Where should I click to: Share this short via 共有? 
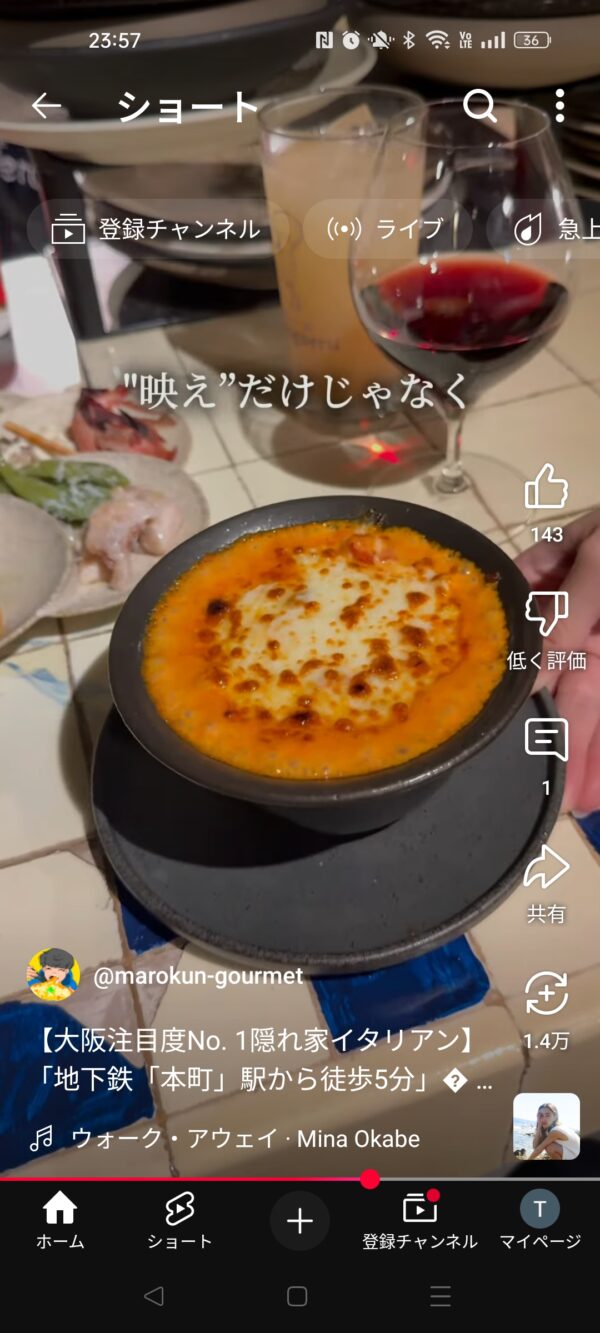pyautogui.click(x=546, y=868)
